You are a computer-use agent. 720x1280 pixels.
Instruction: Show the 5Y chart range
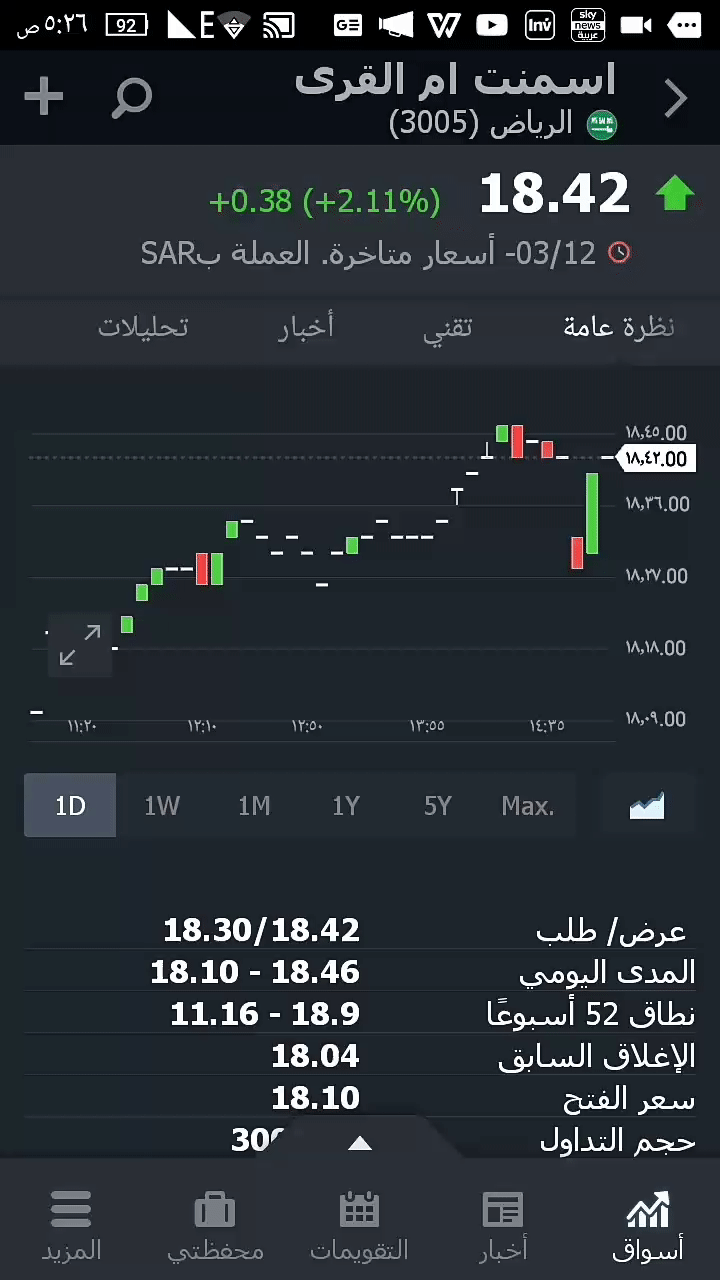(x=438, y=806)
